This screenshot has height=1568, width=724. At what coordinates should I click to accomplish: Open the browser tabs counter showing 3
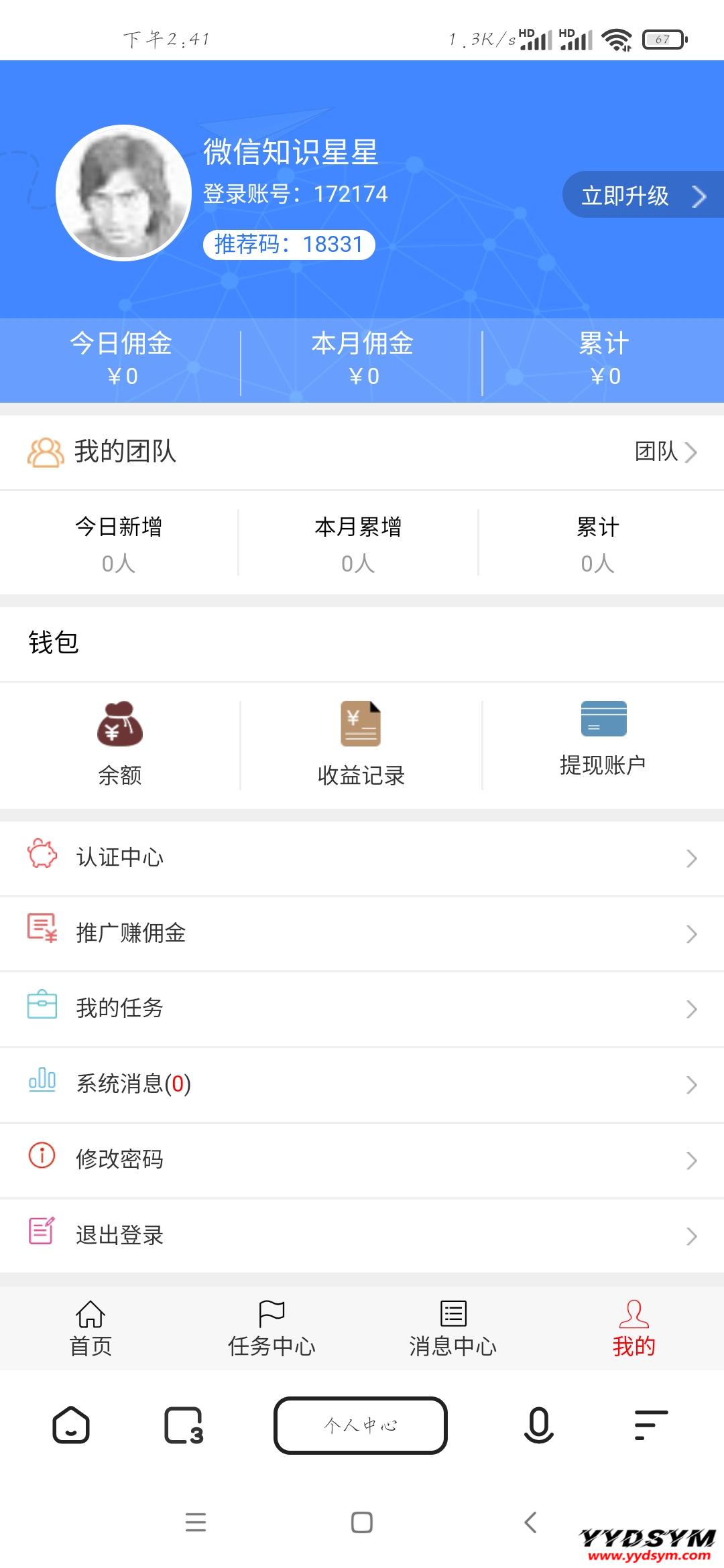pos(184,1425)
